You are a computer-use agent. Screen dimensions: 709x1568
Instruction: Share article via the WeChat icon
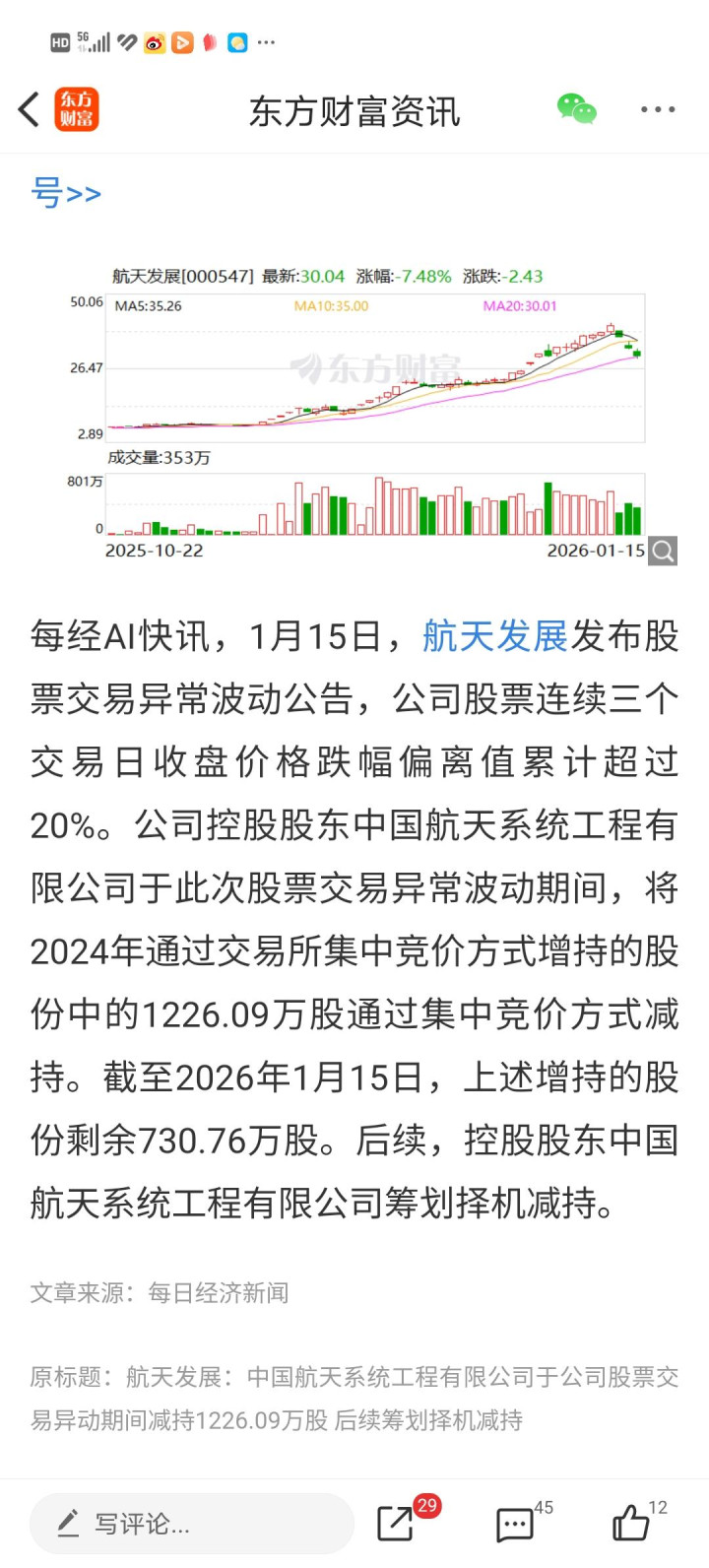coord(576,109)
